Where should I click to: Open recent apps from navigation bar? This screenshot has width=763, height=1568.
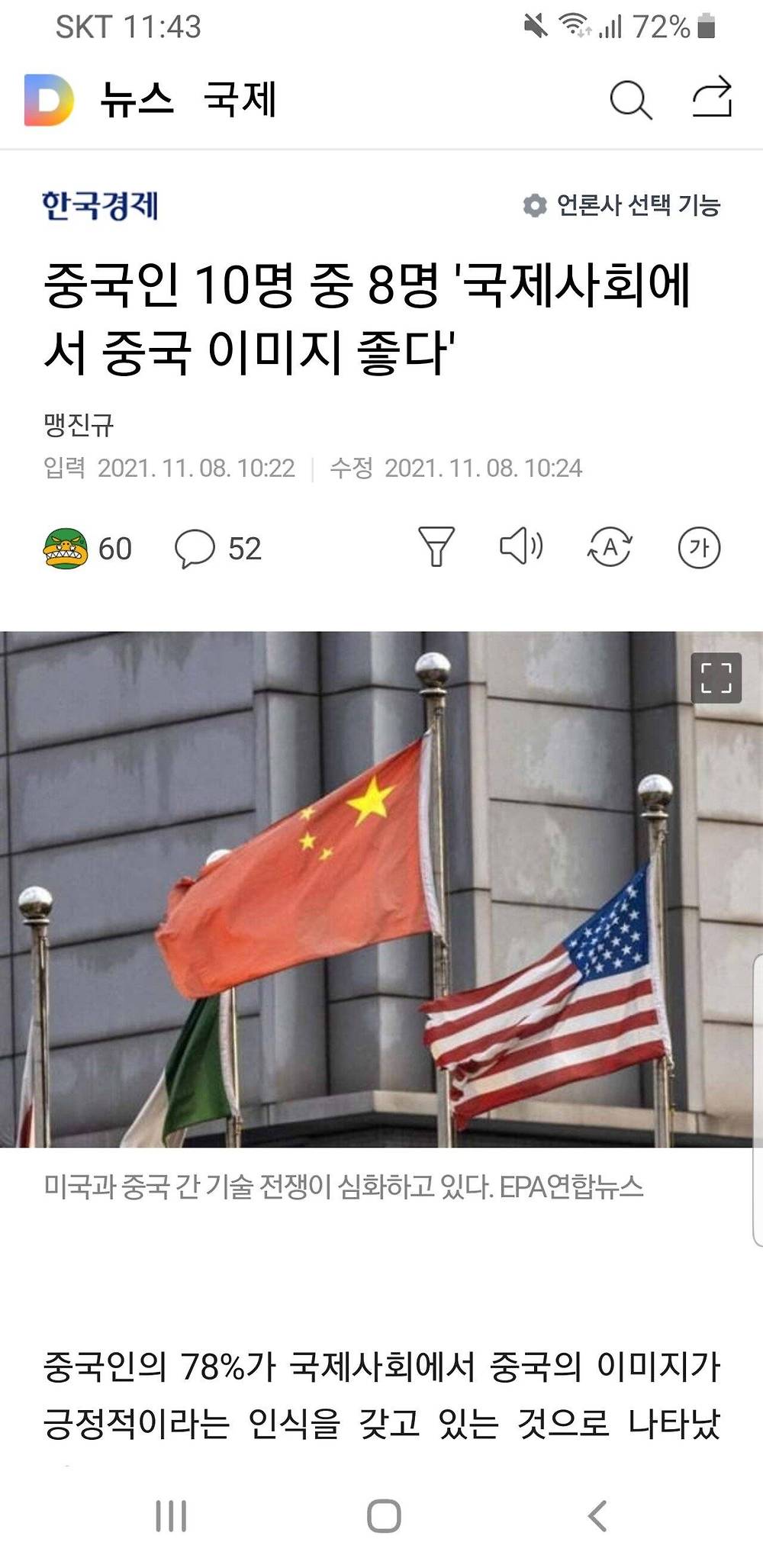171,1515
